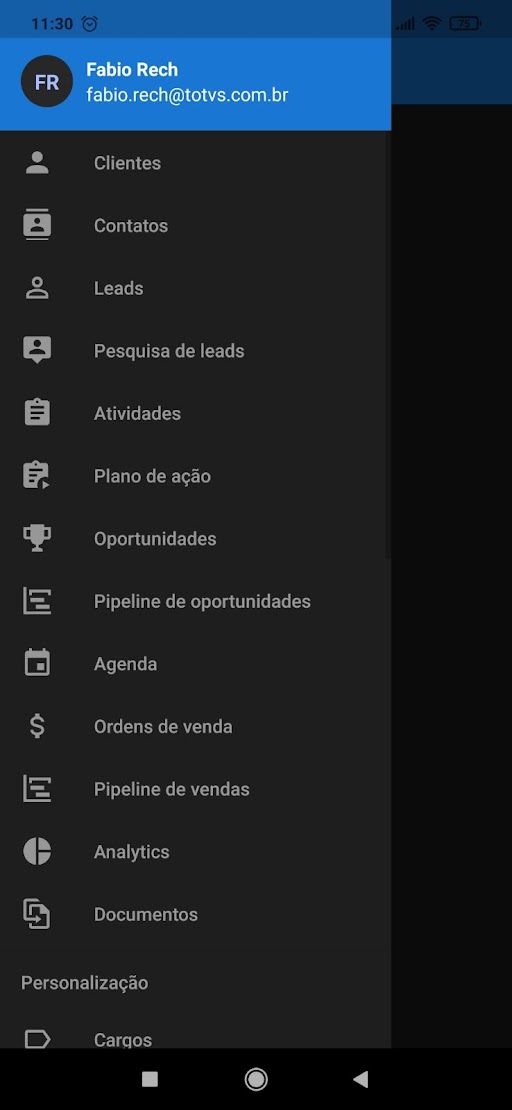Tap the system home button
This screenshot has height=1110, width=512.
coord(256,1079)
